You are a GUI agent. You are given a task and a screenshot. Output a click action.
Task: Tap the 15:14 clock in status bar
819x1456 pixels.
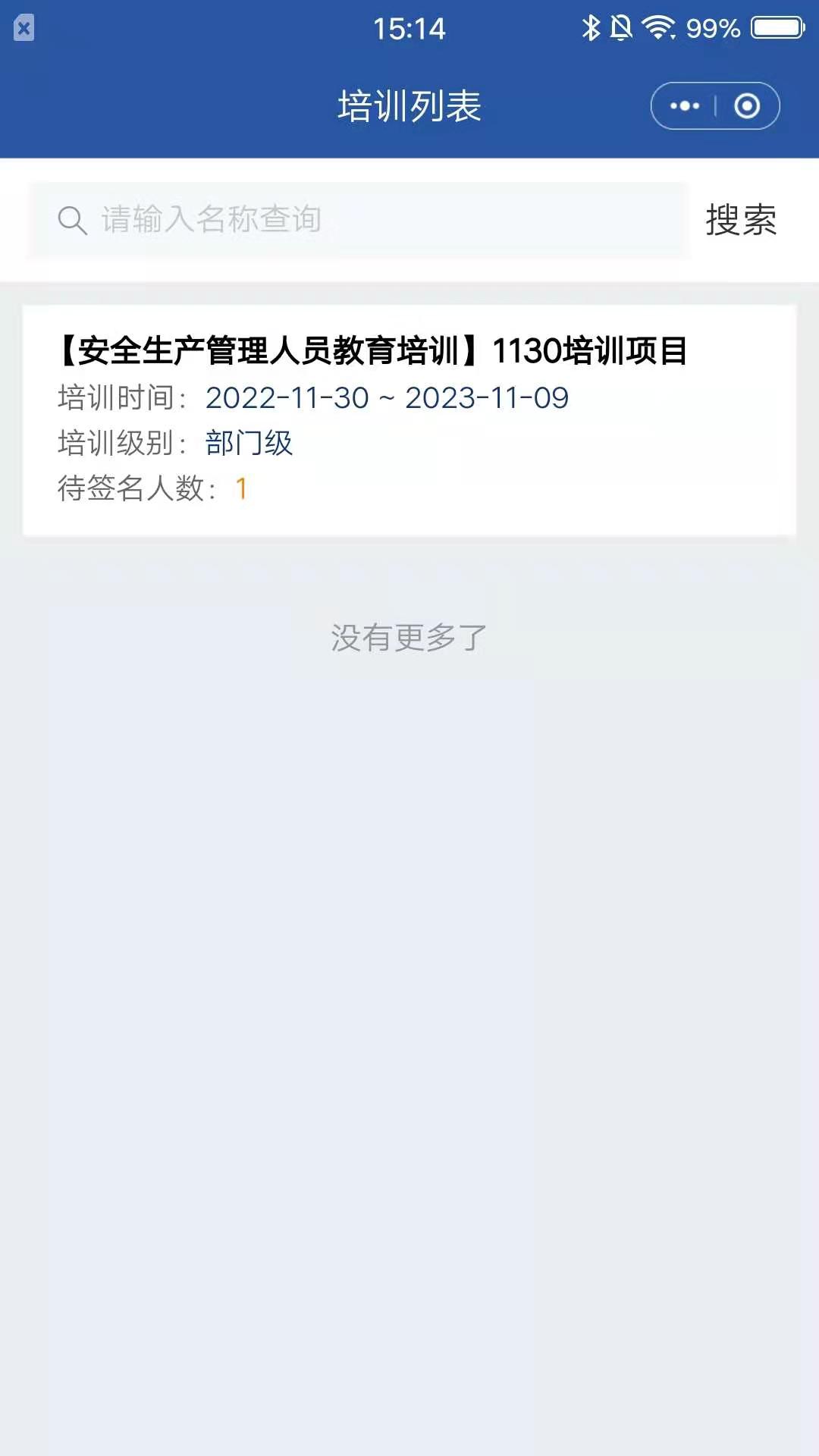pyautogui.click(x=409, y=29)
